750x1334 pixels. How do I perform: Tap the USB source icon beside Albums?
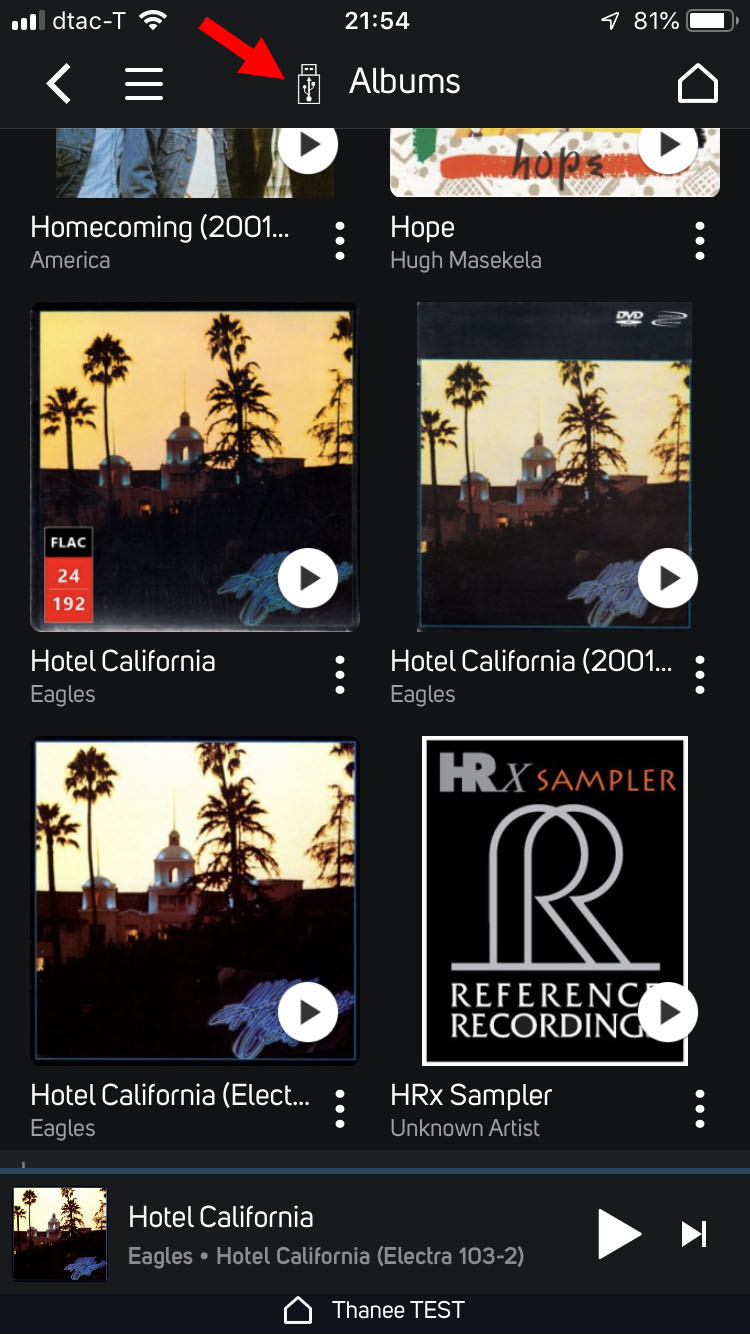coord(308,84)
